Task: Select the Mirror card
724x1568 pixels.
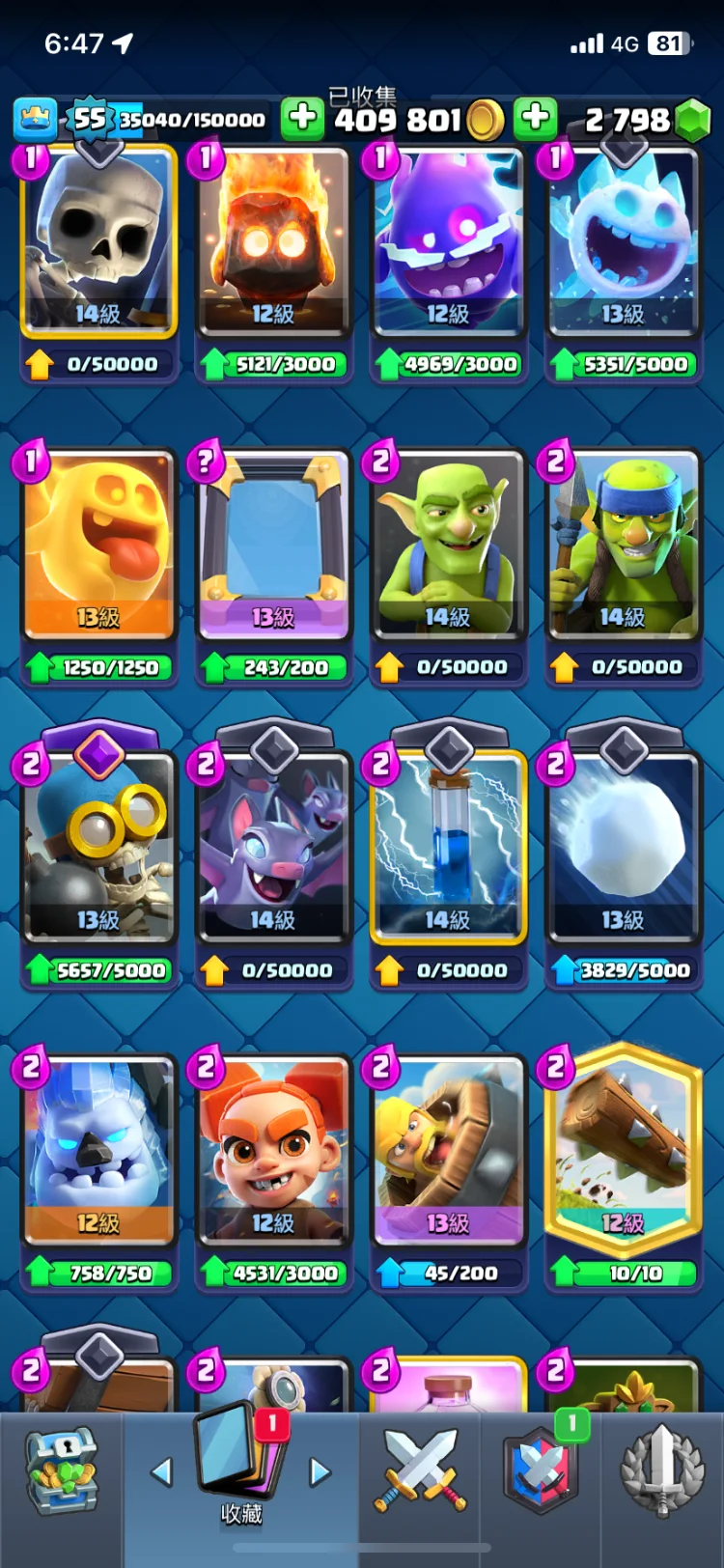Action: tap(273, 546)
